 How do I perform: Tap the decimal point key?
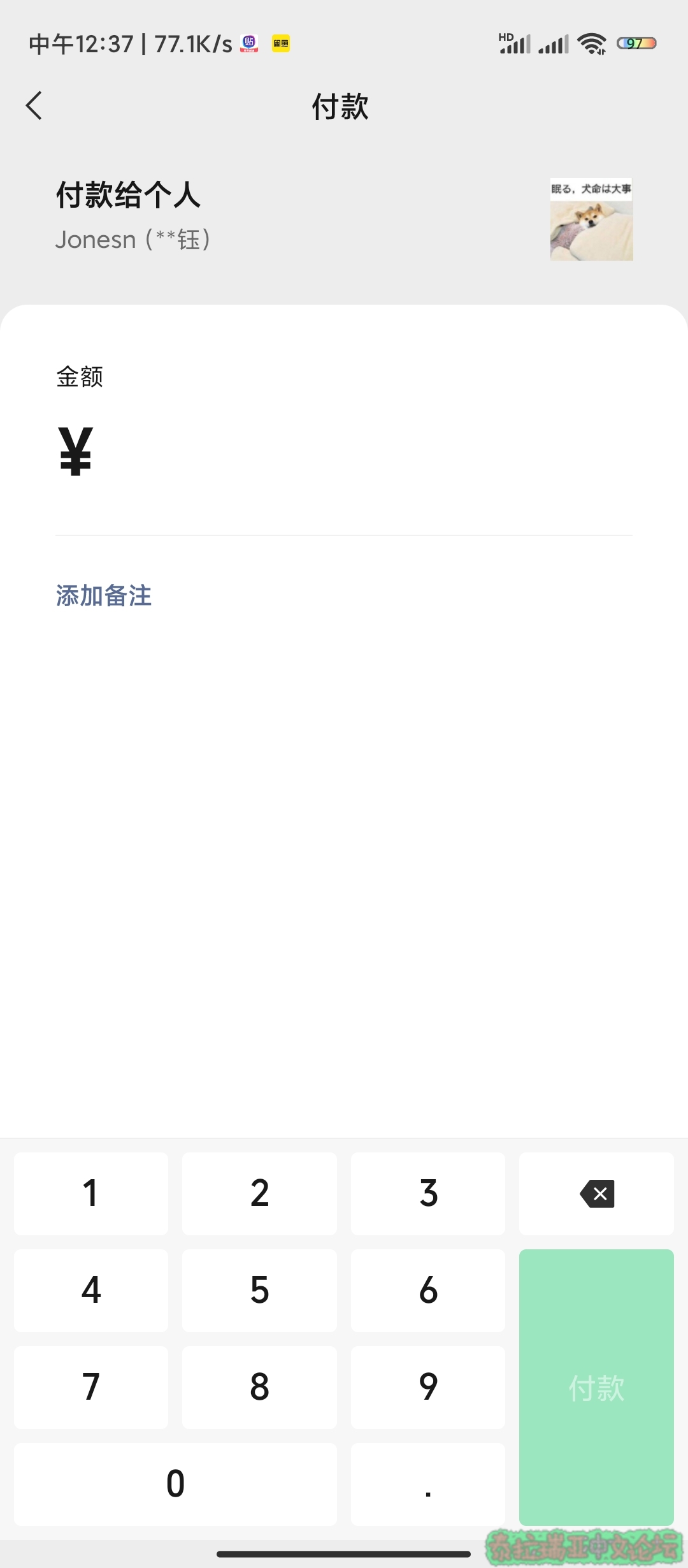tap(428, 1484)
